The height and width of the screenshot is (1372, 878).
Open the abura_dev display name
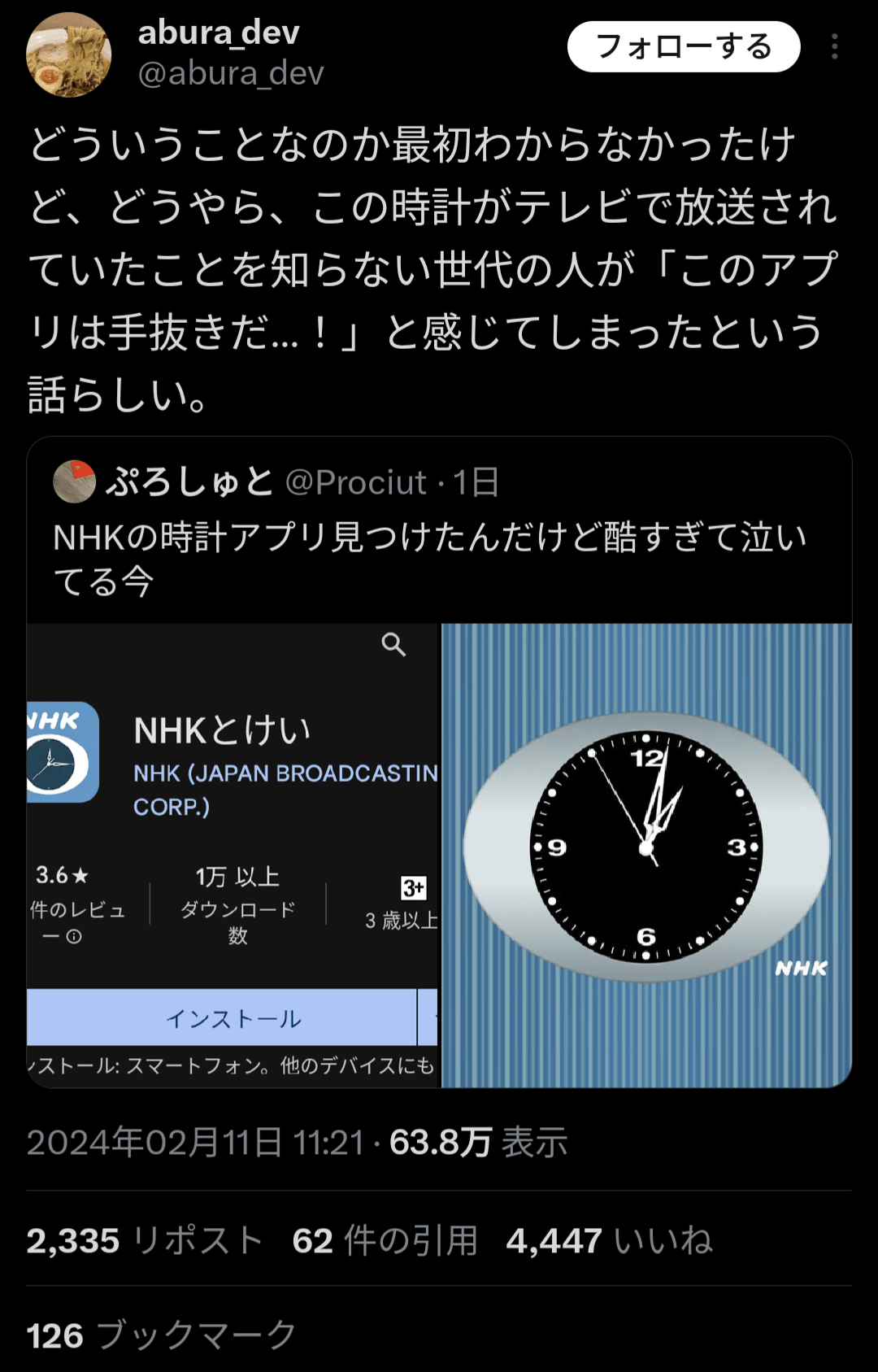click(219, 33)
